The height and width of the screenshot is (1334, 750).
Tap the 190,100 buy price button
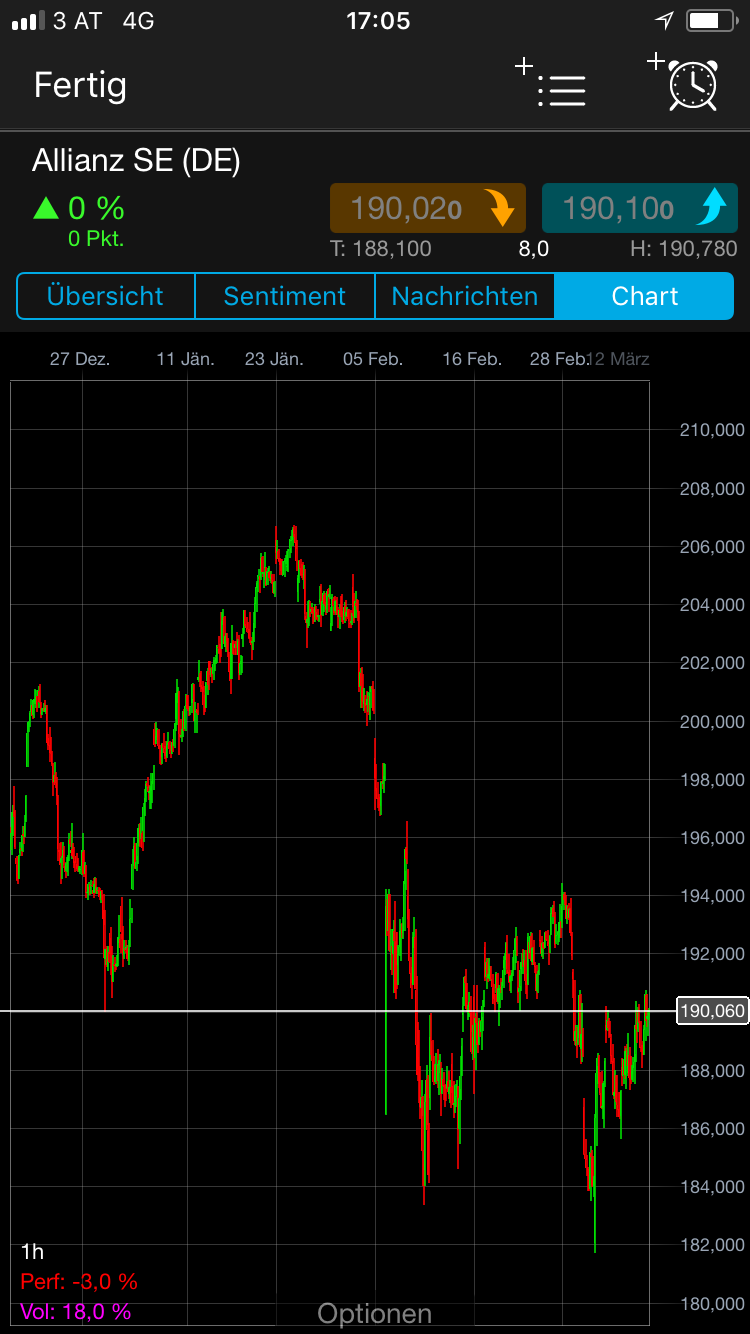pyautogui.click(x=639, y=208)
